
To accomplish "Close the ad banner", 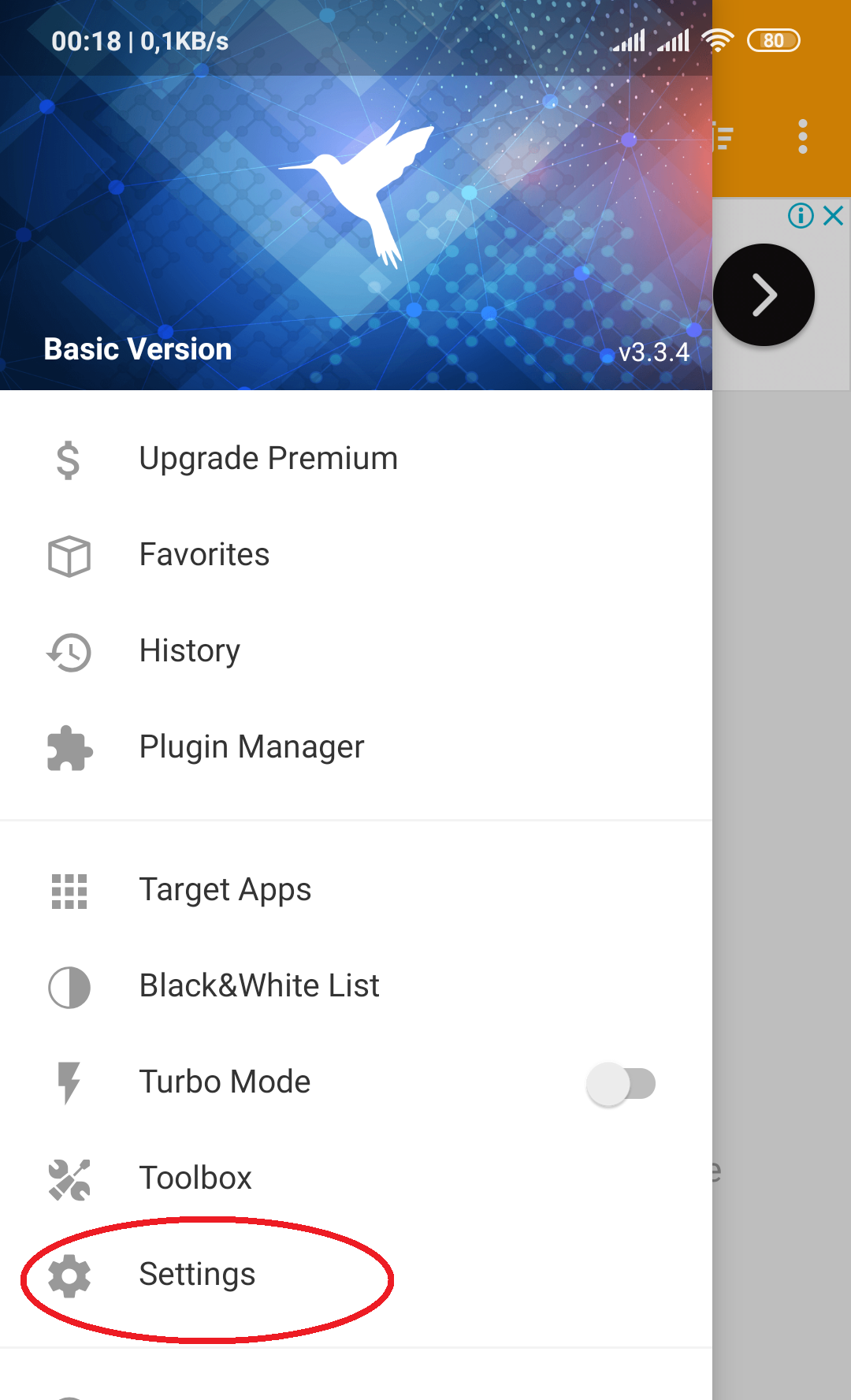I will tap(834, 215).
